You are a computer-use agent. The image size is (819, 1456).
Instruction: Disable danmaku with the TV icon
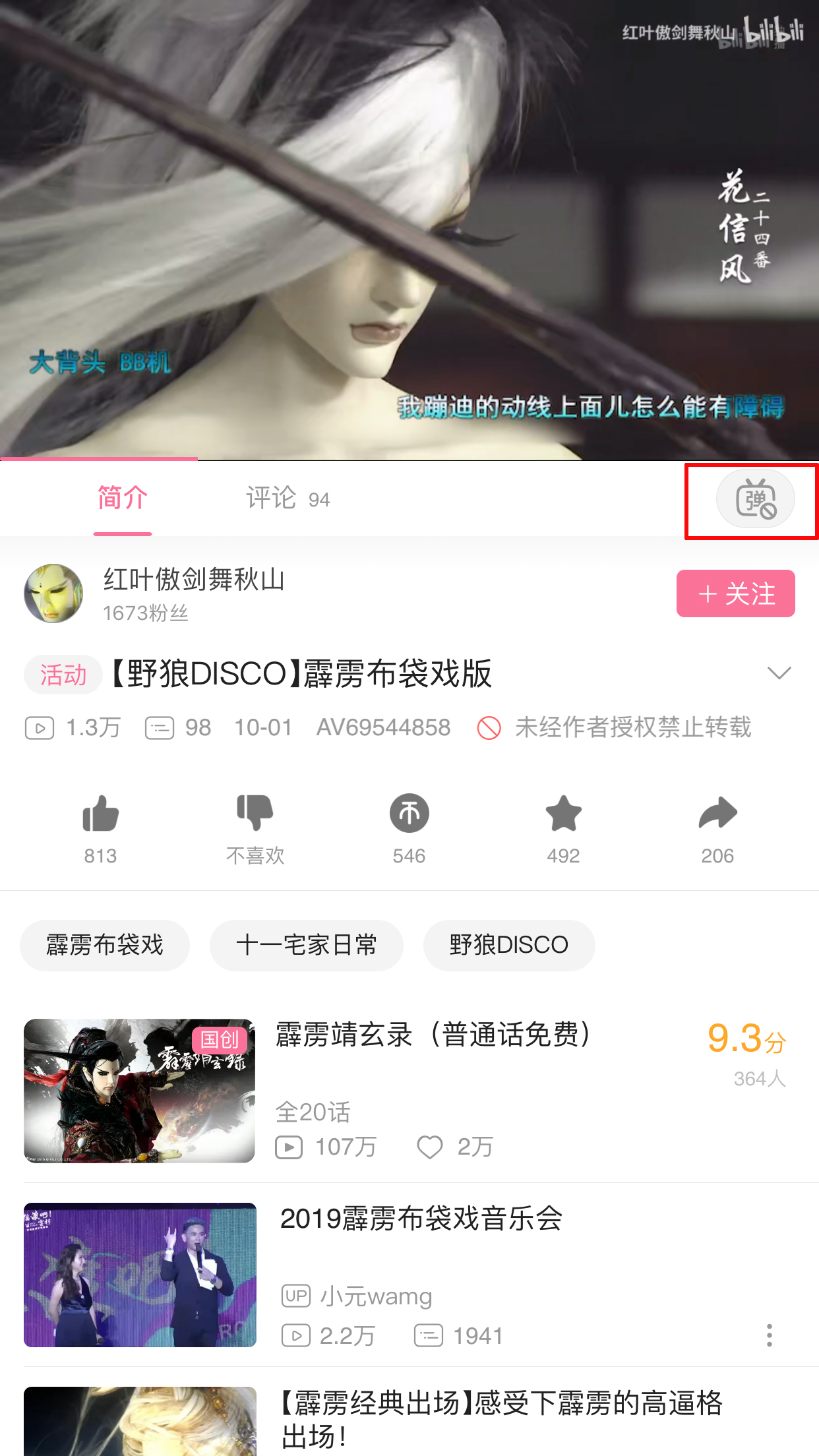[754, 499]
